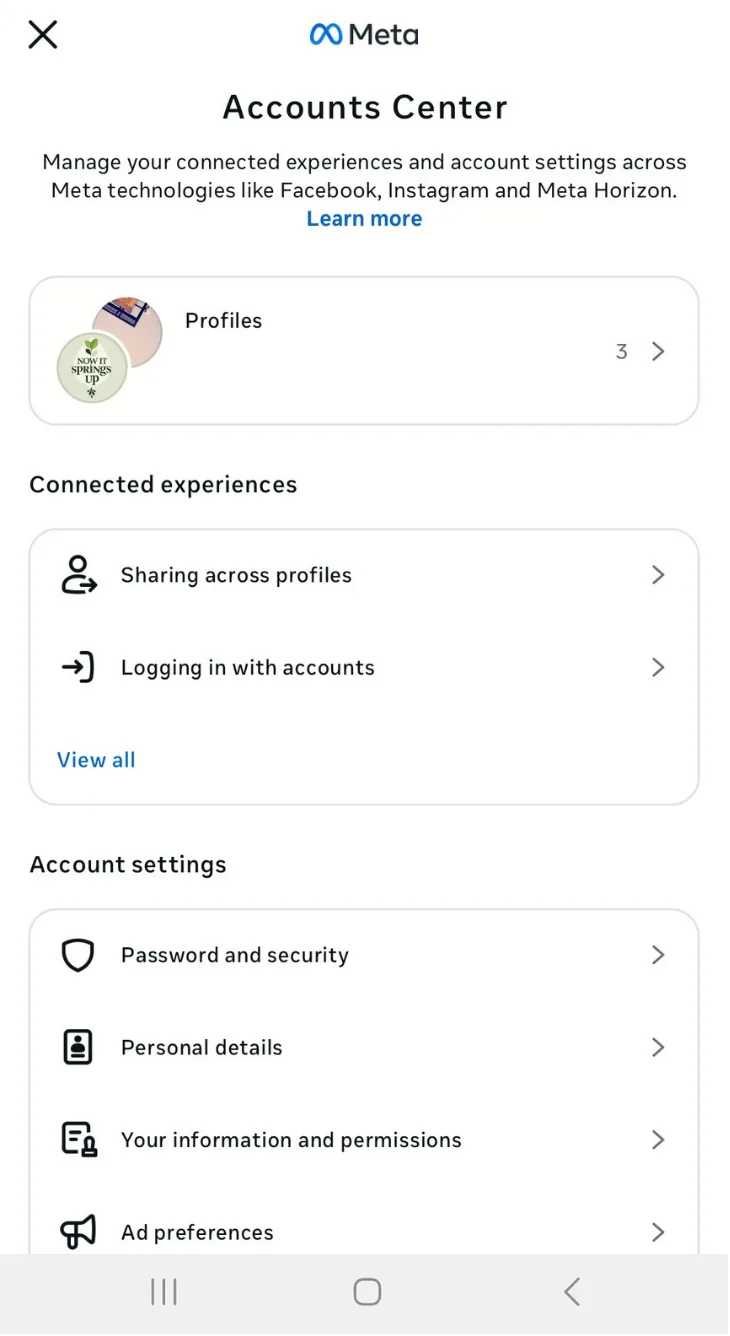This screenshot has width=730, height=1336.
Task: Open Logging in with accounts
Action: (x=364, y=667)
